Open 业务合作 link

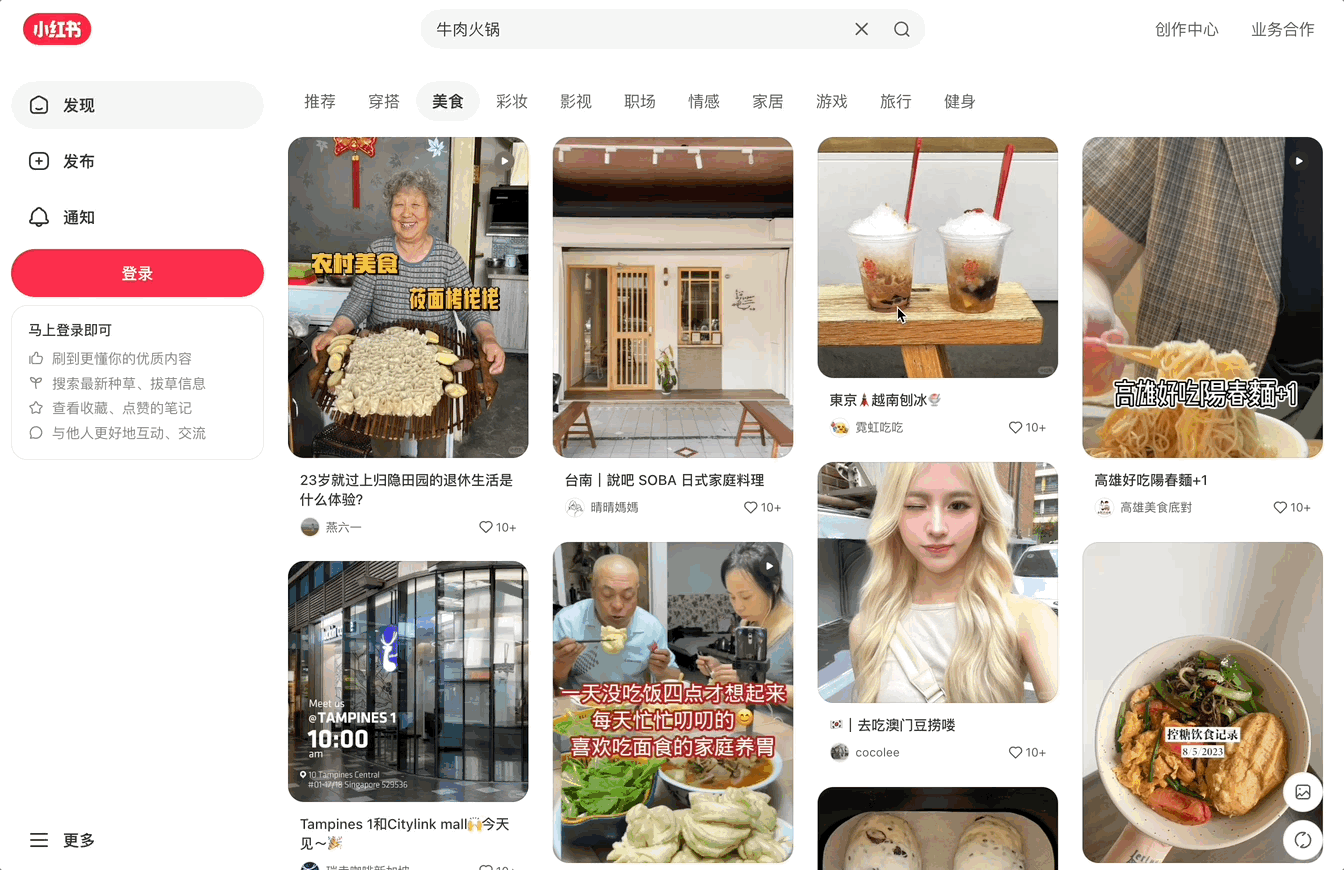pos(1282,30)
